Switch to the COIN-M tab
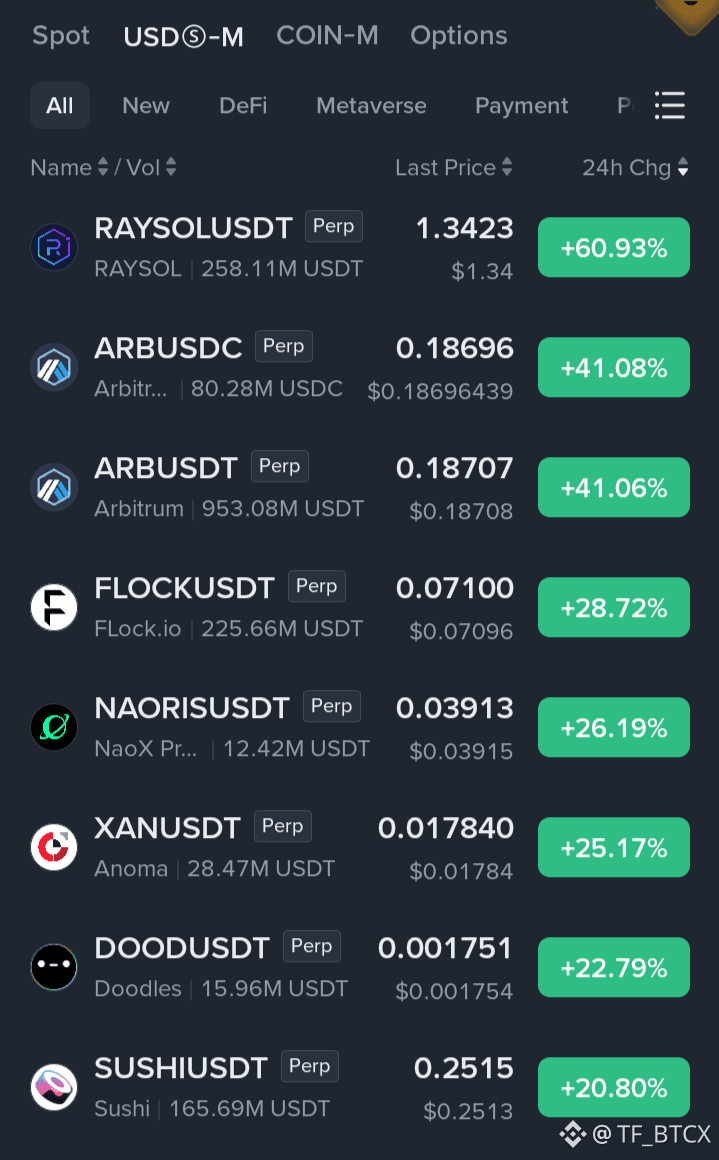The width and height of the screenshot is (719, 1160). [327, 36]
